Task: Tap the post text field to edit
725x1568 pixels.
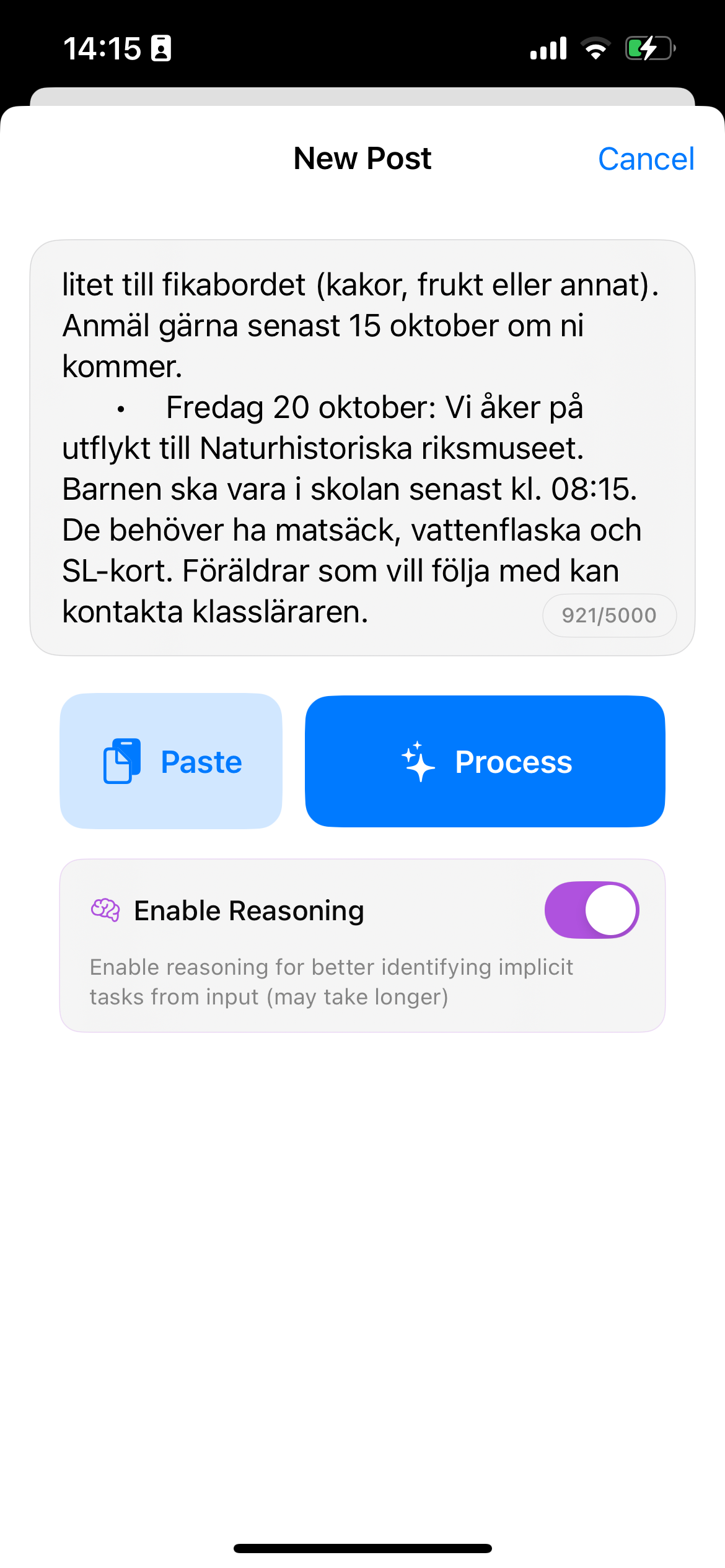Action: coord(361,446)
